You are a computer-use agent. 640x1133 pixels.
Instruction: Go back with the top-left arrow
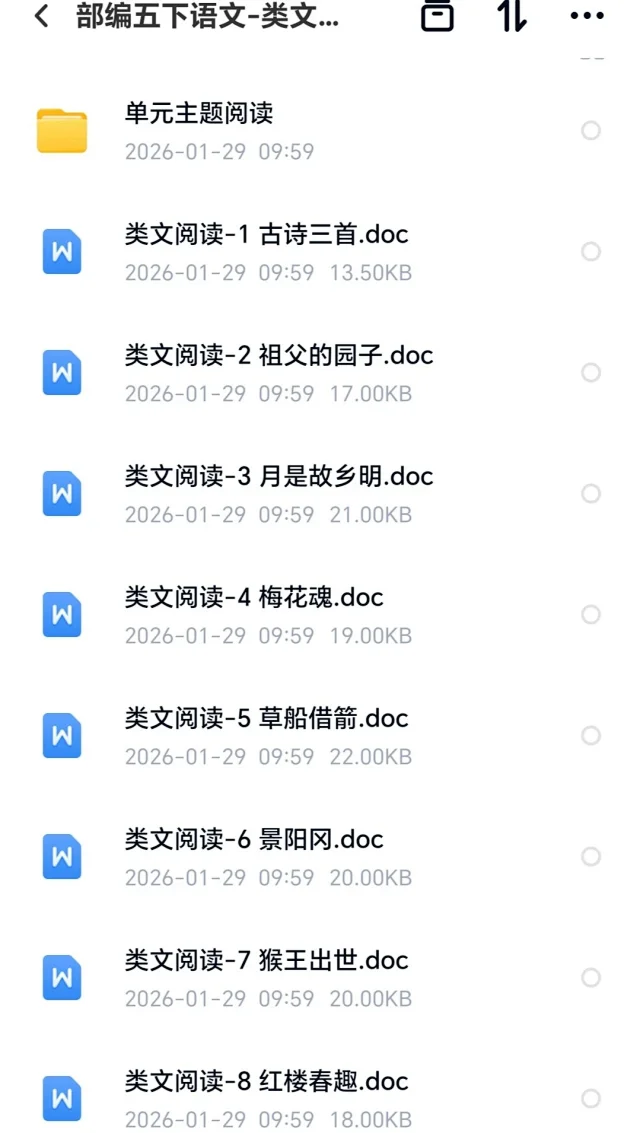coord(41,16)
